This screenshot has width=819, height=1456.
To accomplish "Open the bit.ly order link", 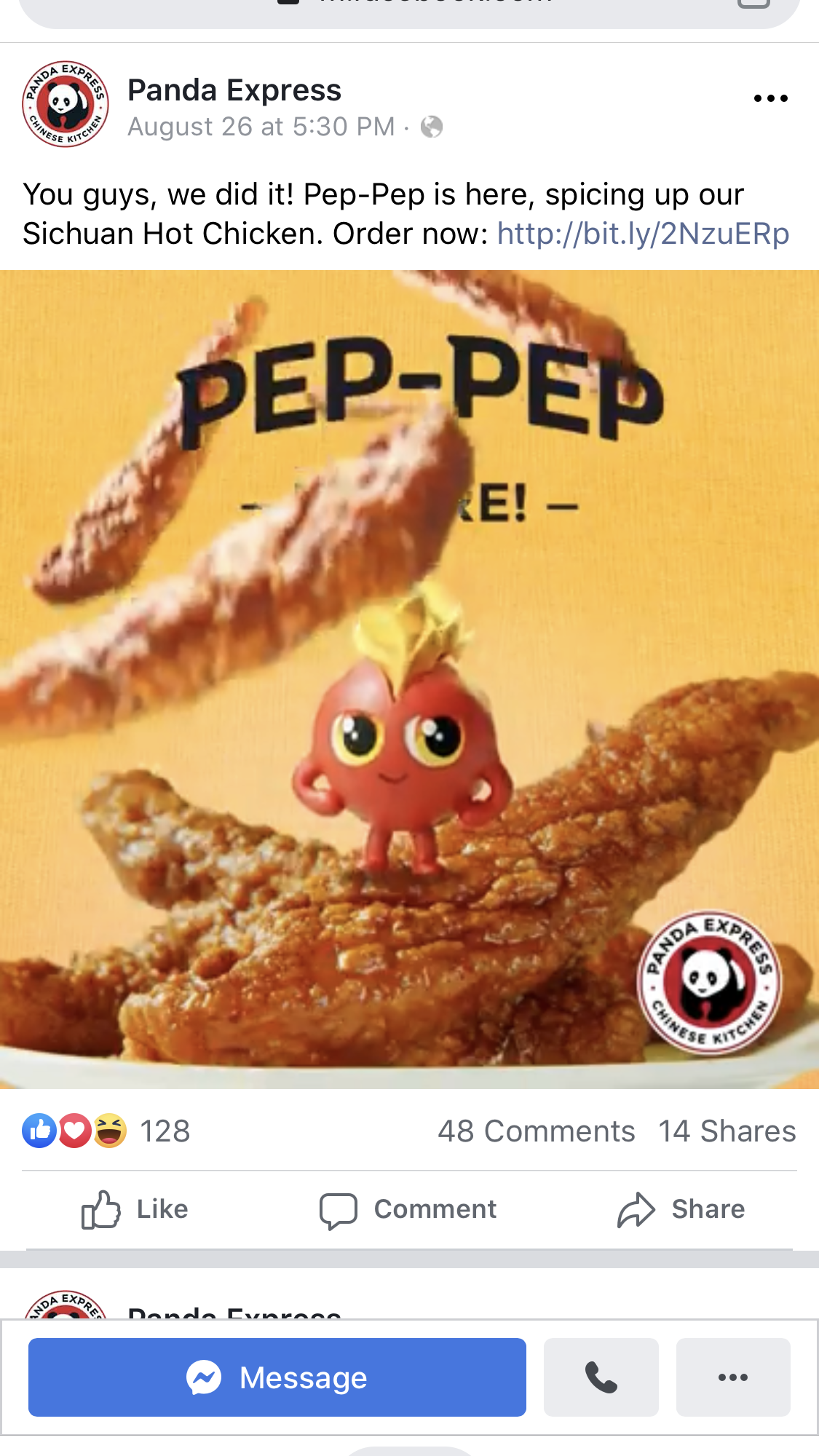I will (x=643, y=234).
